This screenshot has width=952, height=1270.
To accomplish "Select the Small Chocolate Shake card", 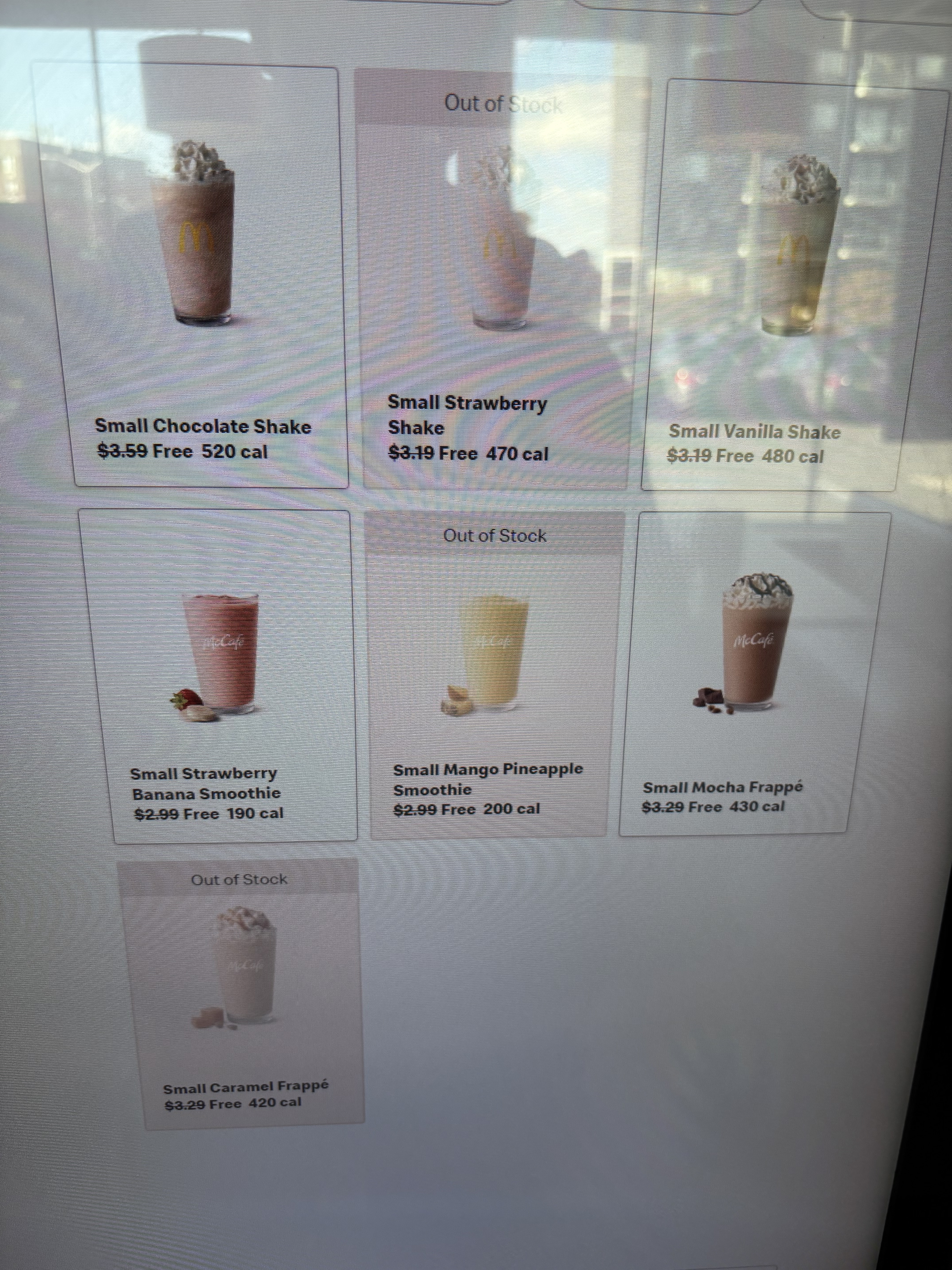I will [201, 275].
